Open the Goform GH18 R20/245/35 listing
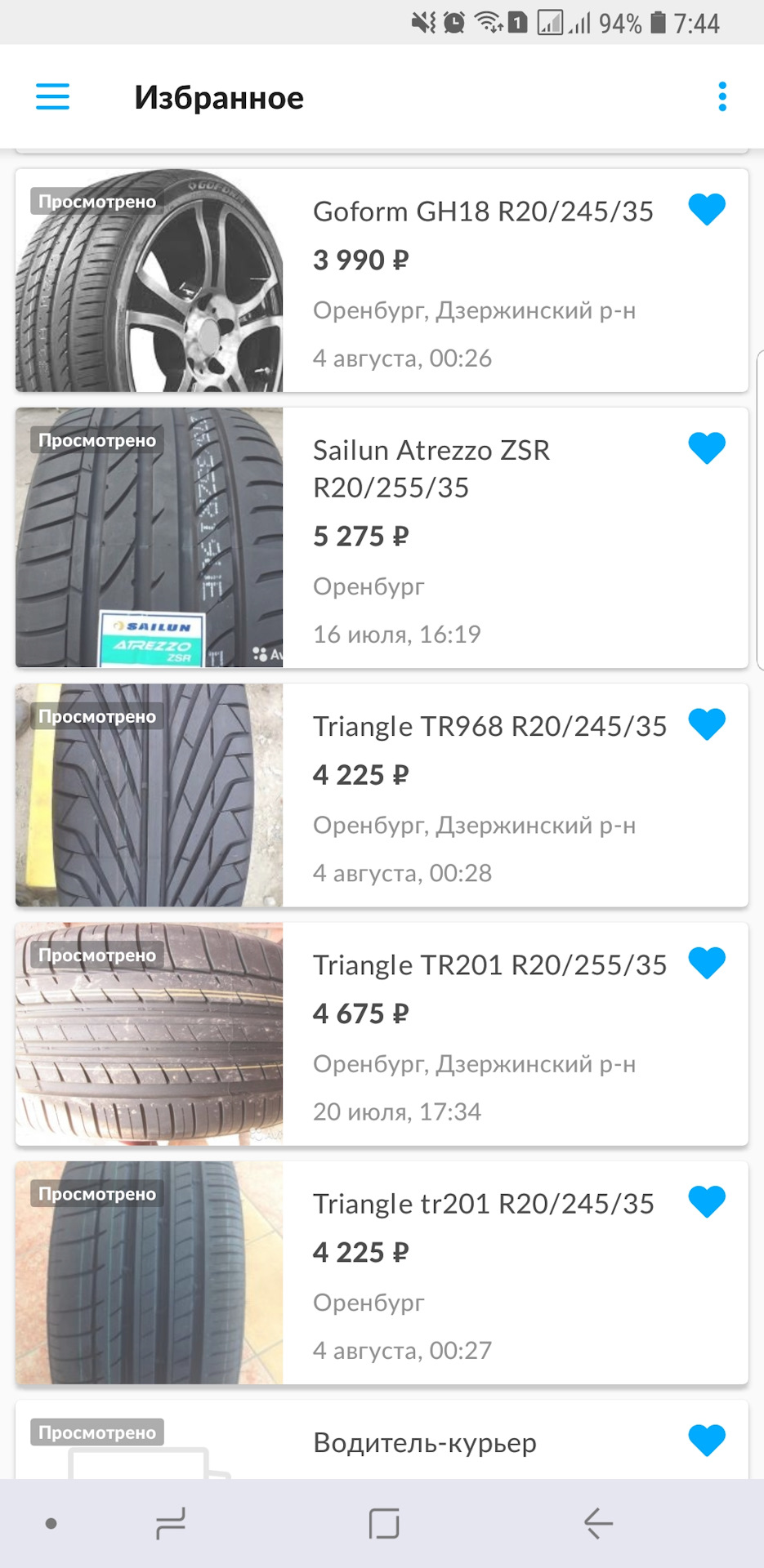Screen dimensions: 764x1568 [x=482, y=212]
